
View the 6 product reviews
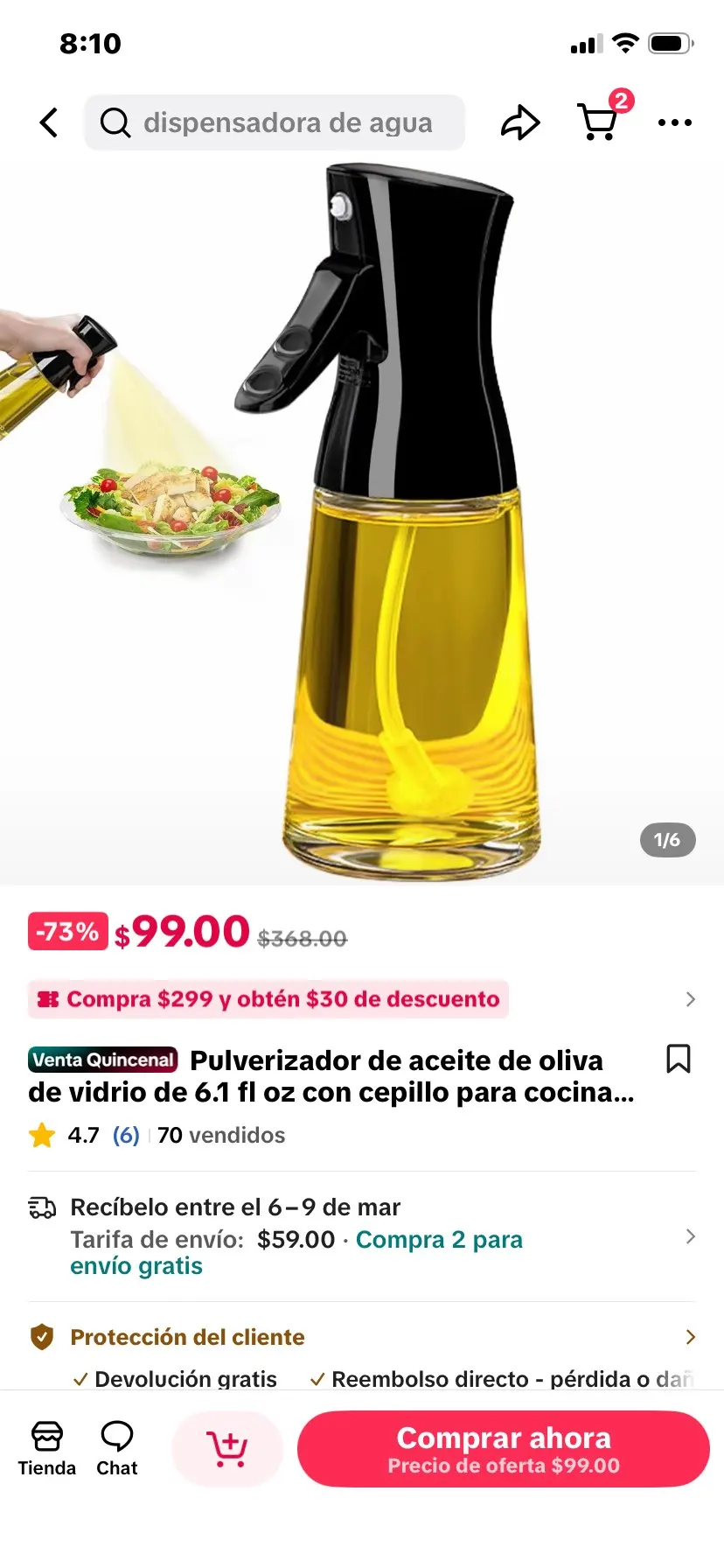click(x=126, y=1135)
